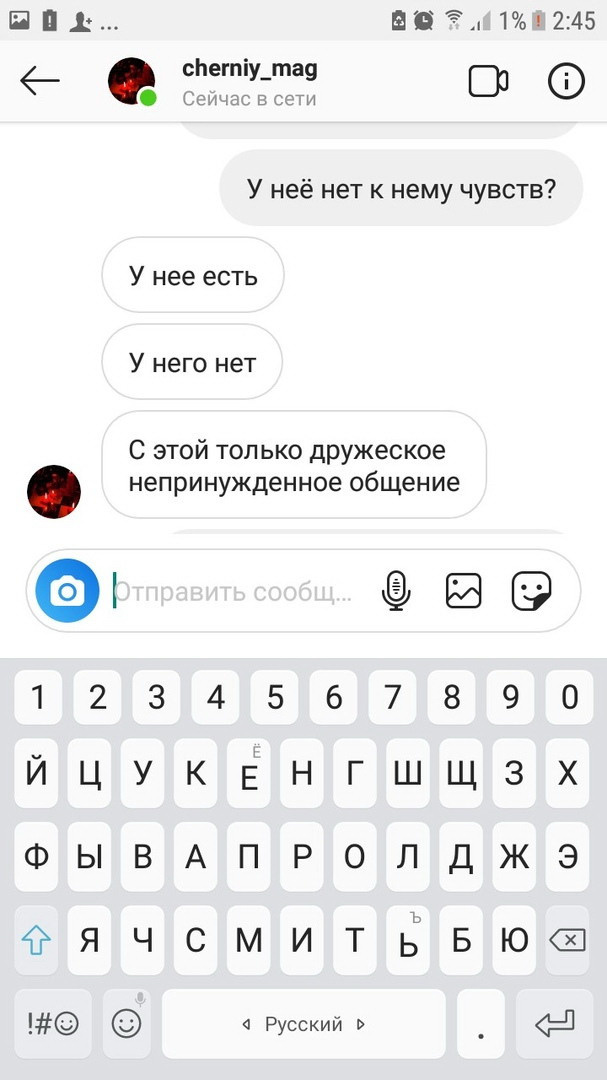This screenshot has width=607, height=1080.
Task: Go back from the cherniy_mag chat
Action: coord(40,82)
